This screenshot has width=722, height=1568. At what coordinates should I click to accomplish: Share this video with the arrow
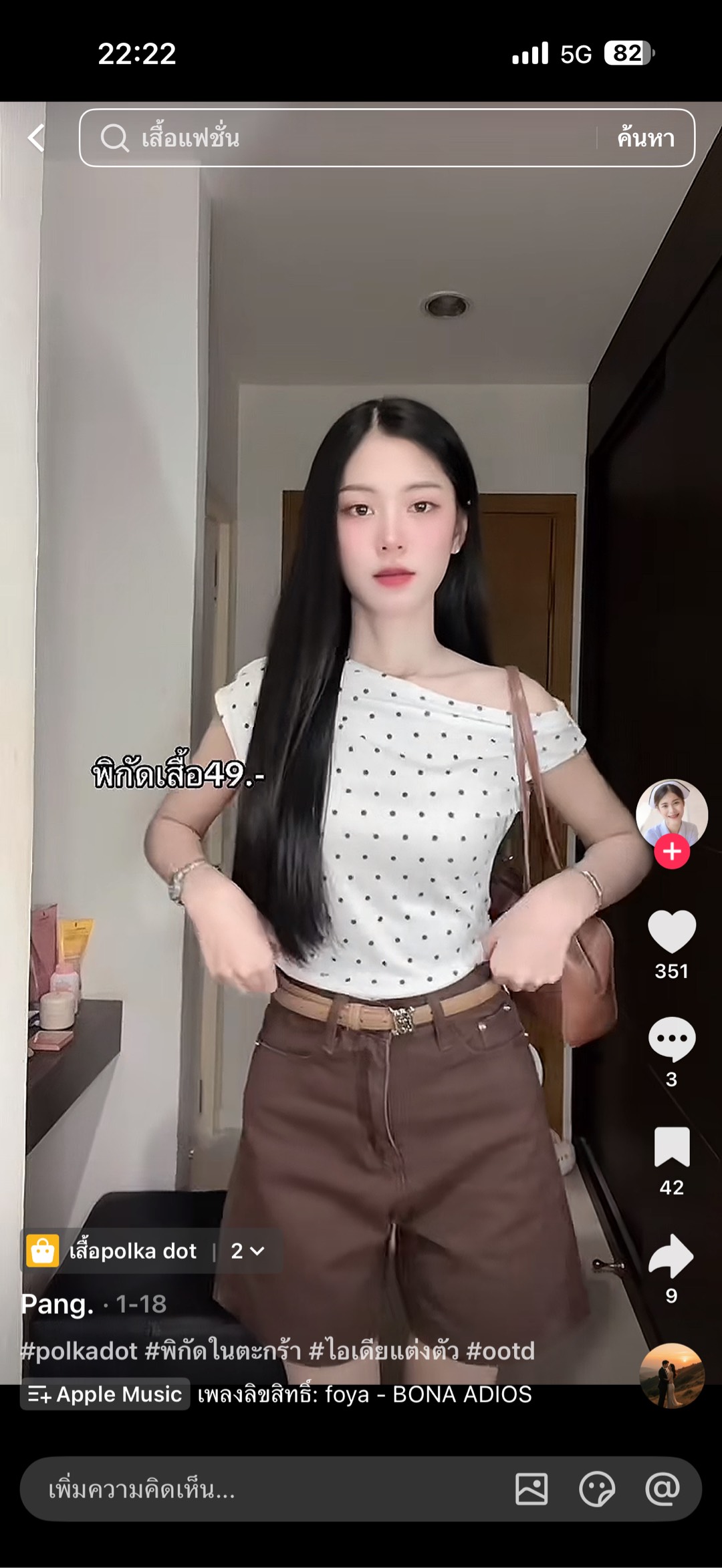pyautogui.click(x=671, y=1256)
